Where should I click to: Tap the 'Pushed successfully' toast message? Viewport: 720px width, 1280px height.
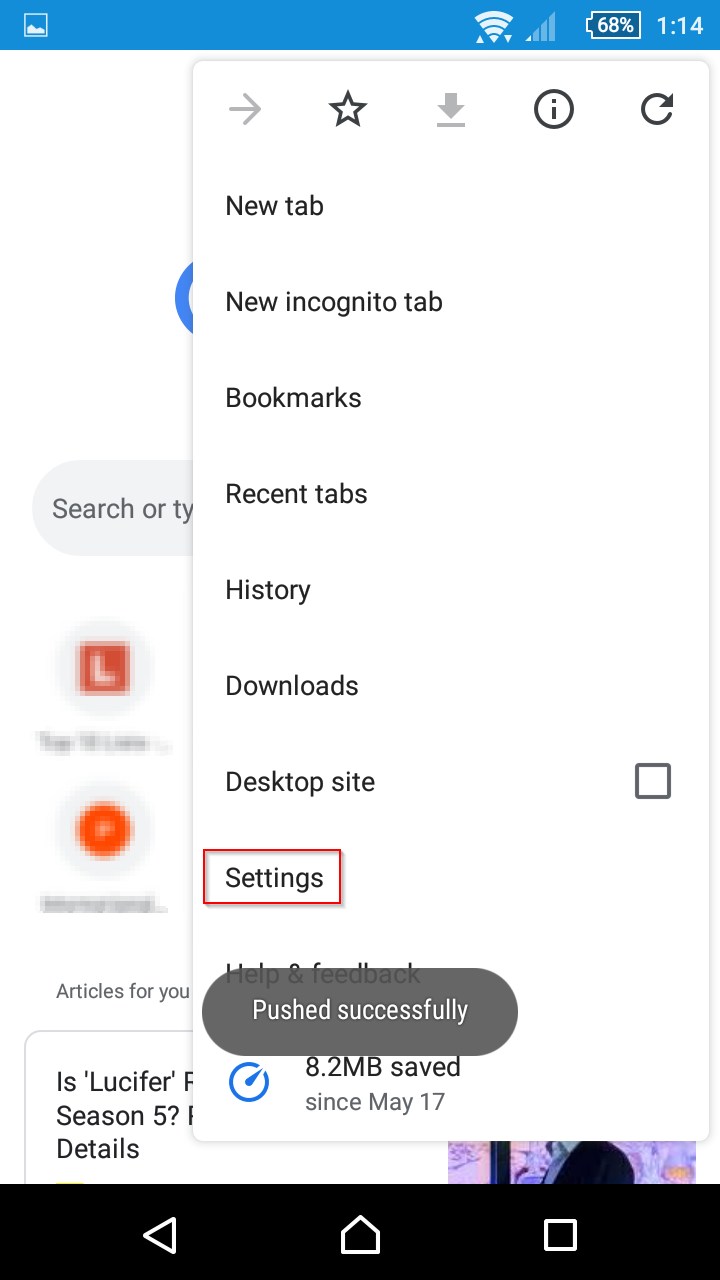tap(360, 1011)
